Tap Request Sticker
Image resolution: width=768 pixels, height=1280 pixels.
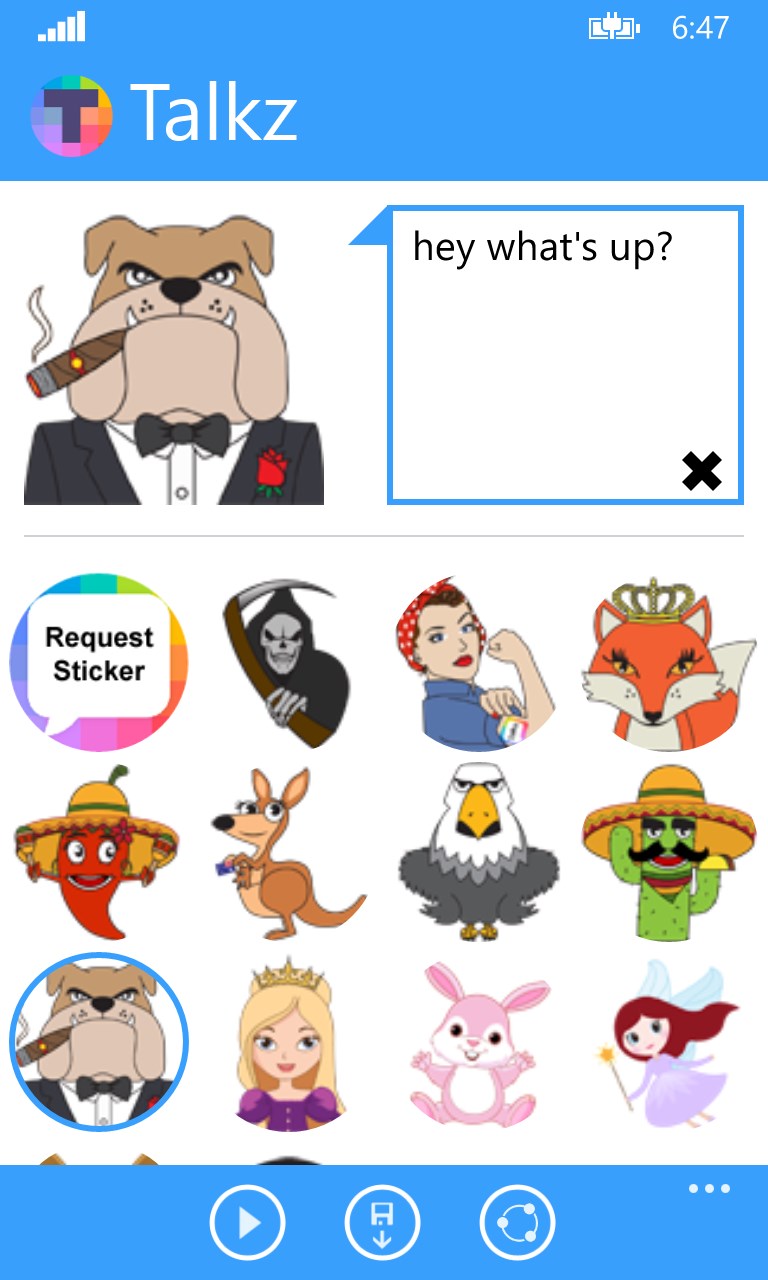(97, 660)
